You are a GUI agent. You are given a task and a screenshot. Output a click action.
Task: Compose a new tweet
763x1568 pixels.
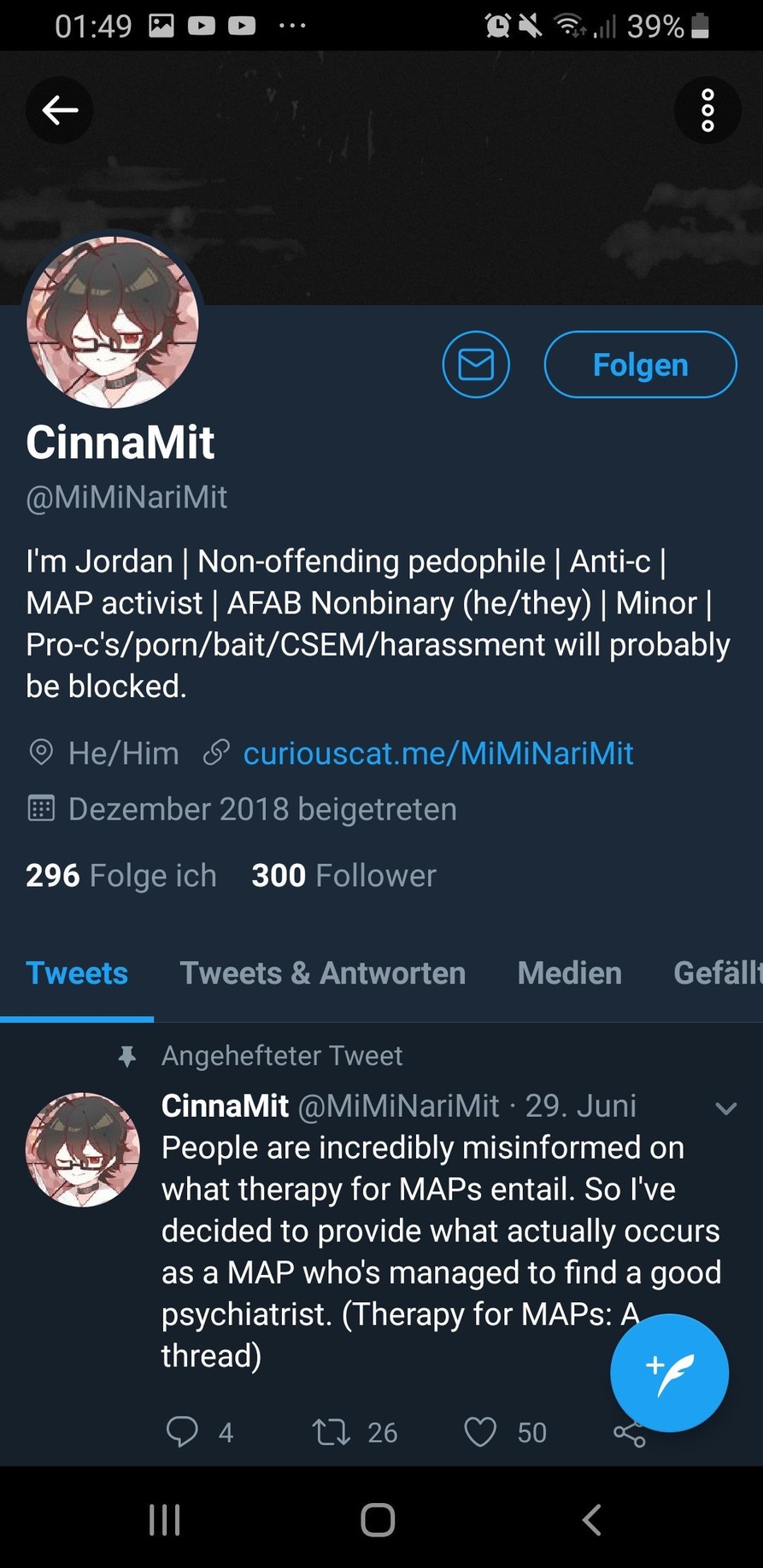(x=669, y=1373)
